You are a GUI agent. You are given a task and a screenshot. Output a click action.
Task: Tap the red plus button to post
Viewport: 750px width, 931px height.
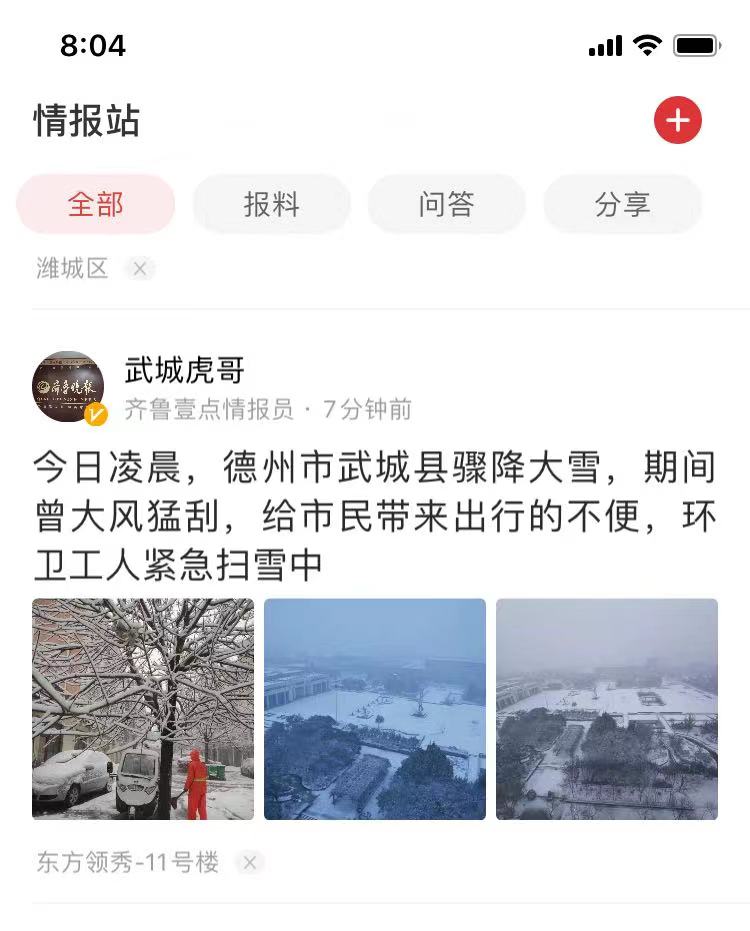[x=678, y=121]
